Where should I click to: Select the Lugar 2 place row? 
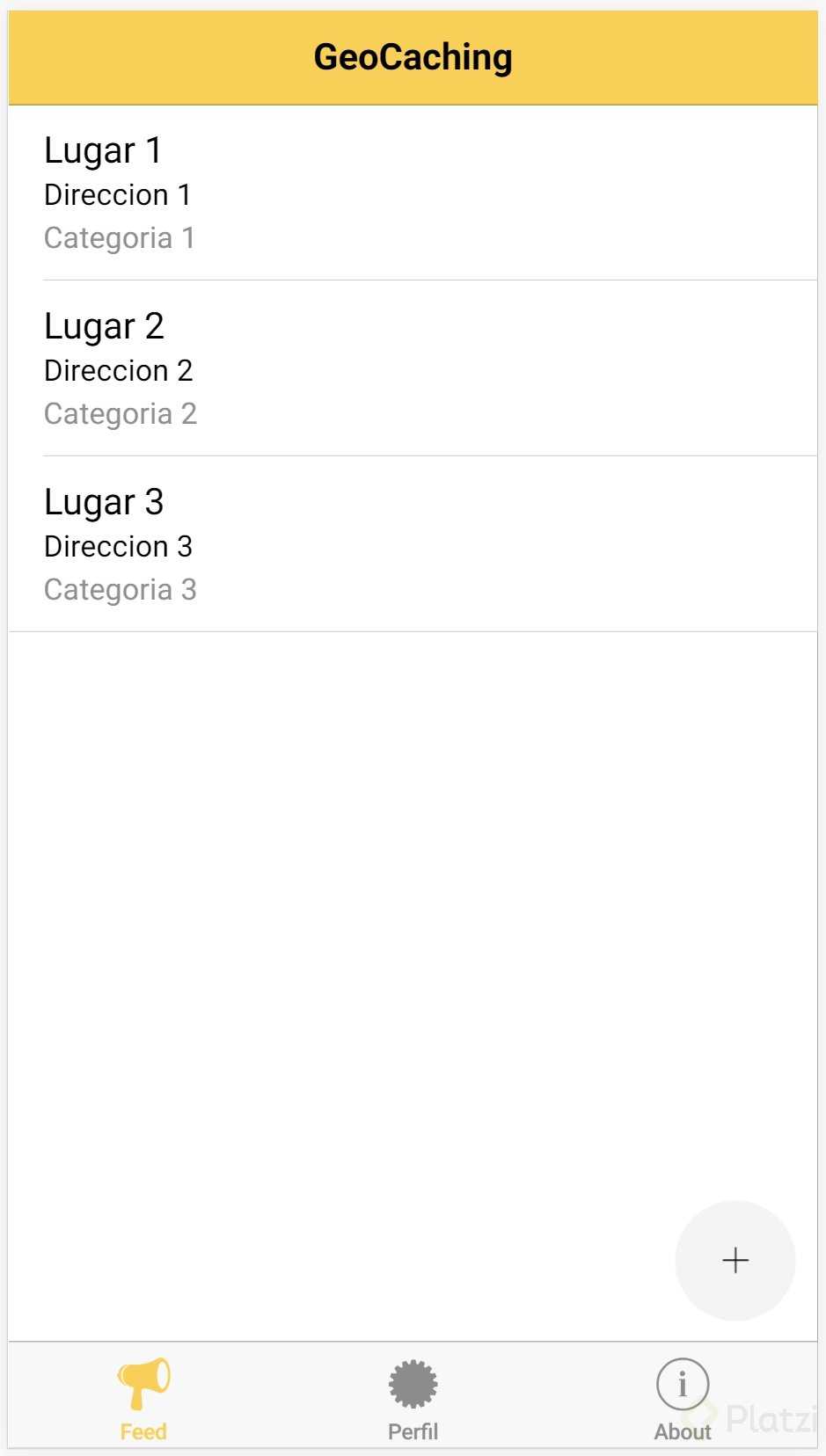(x=412, y=369)
